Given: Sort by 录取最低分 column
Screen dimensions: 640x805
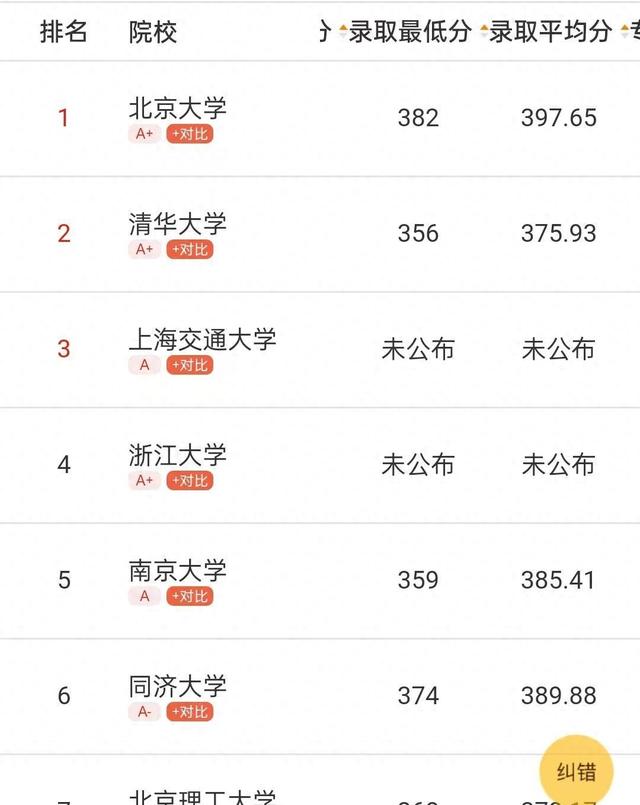Looking at the screenshot, I should coord(408,31).
